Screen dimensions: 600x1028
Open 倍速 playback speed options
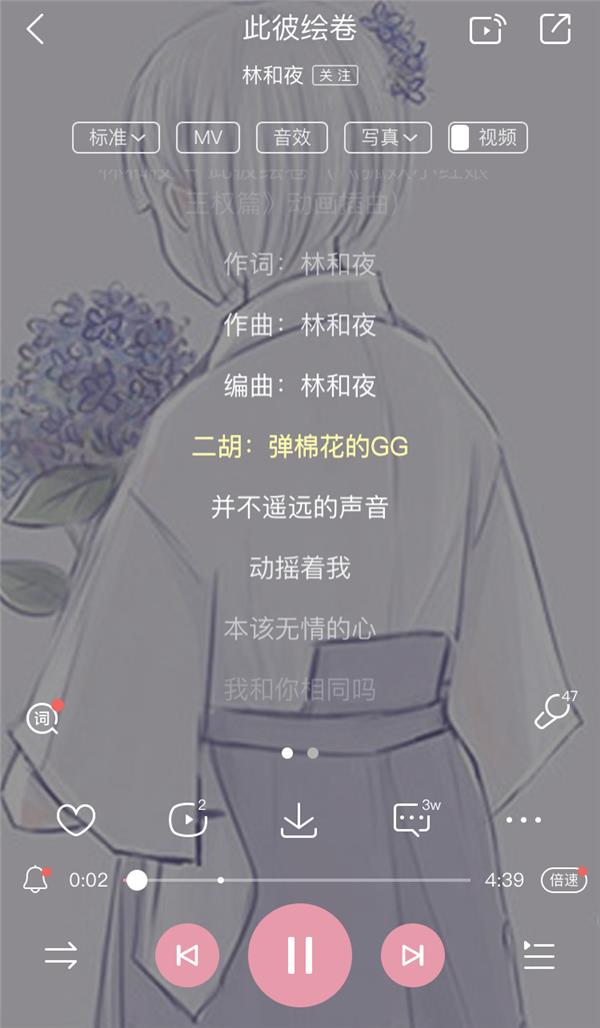[563, 880]
